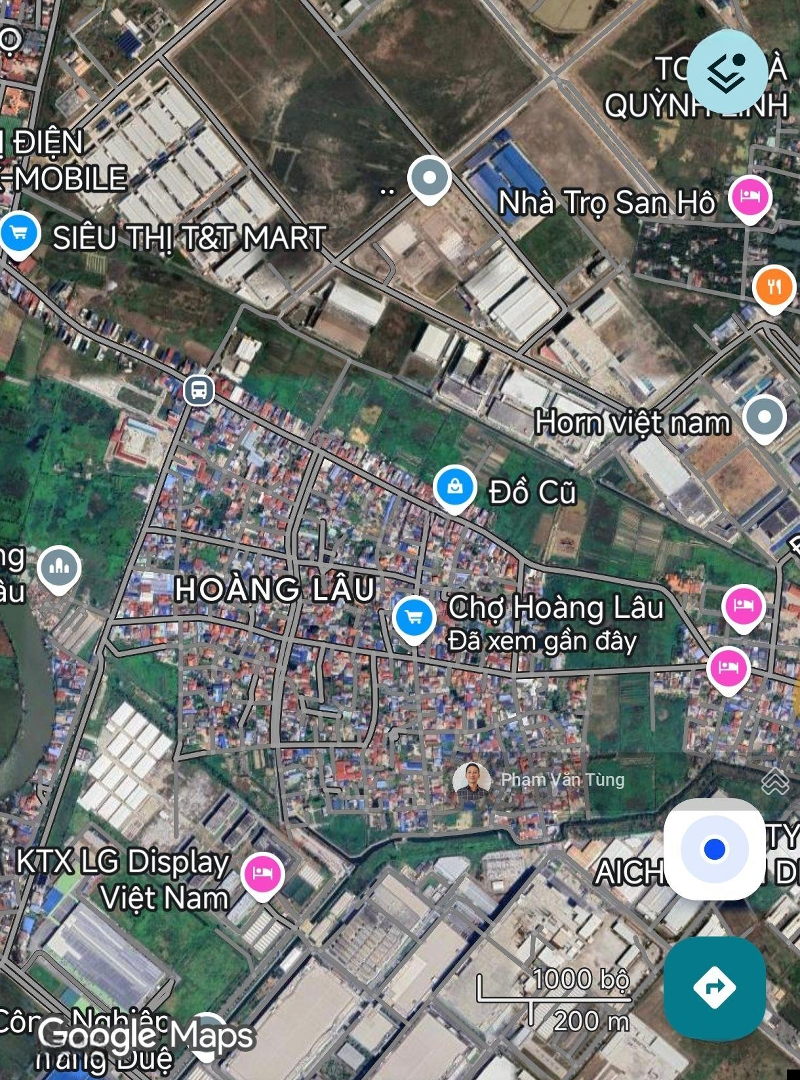Open the map layers selector
This screenshot has width=800, height=1080.
(x=727, y=71)
